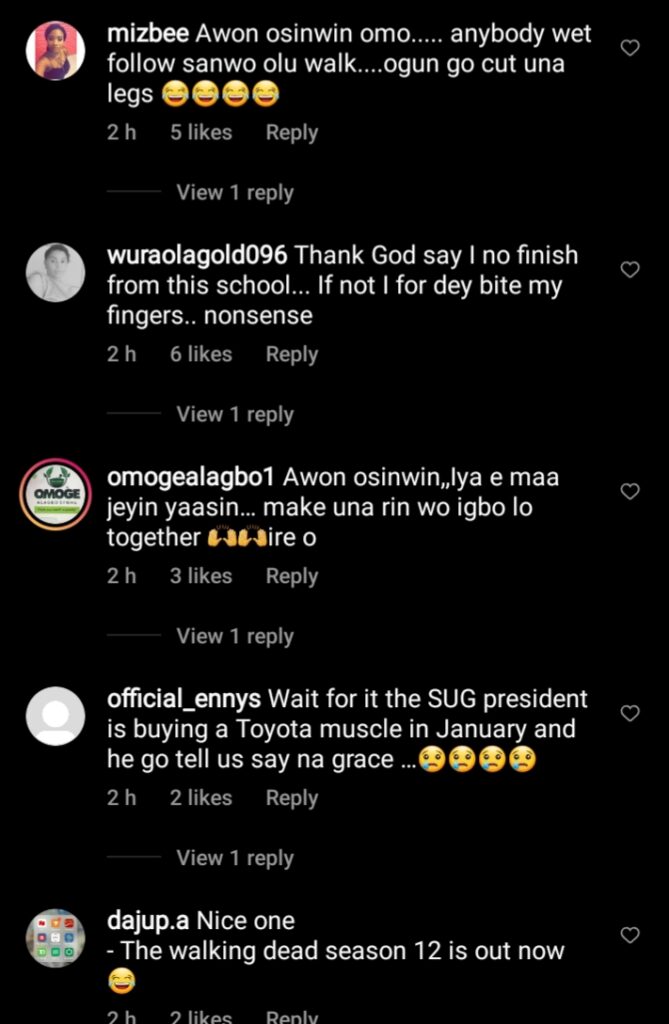This screenshot has height=1024, width=669.
Task: View 1 reply under official_ennys's comment
Action: pos(235,858)
